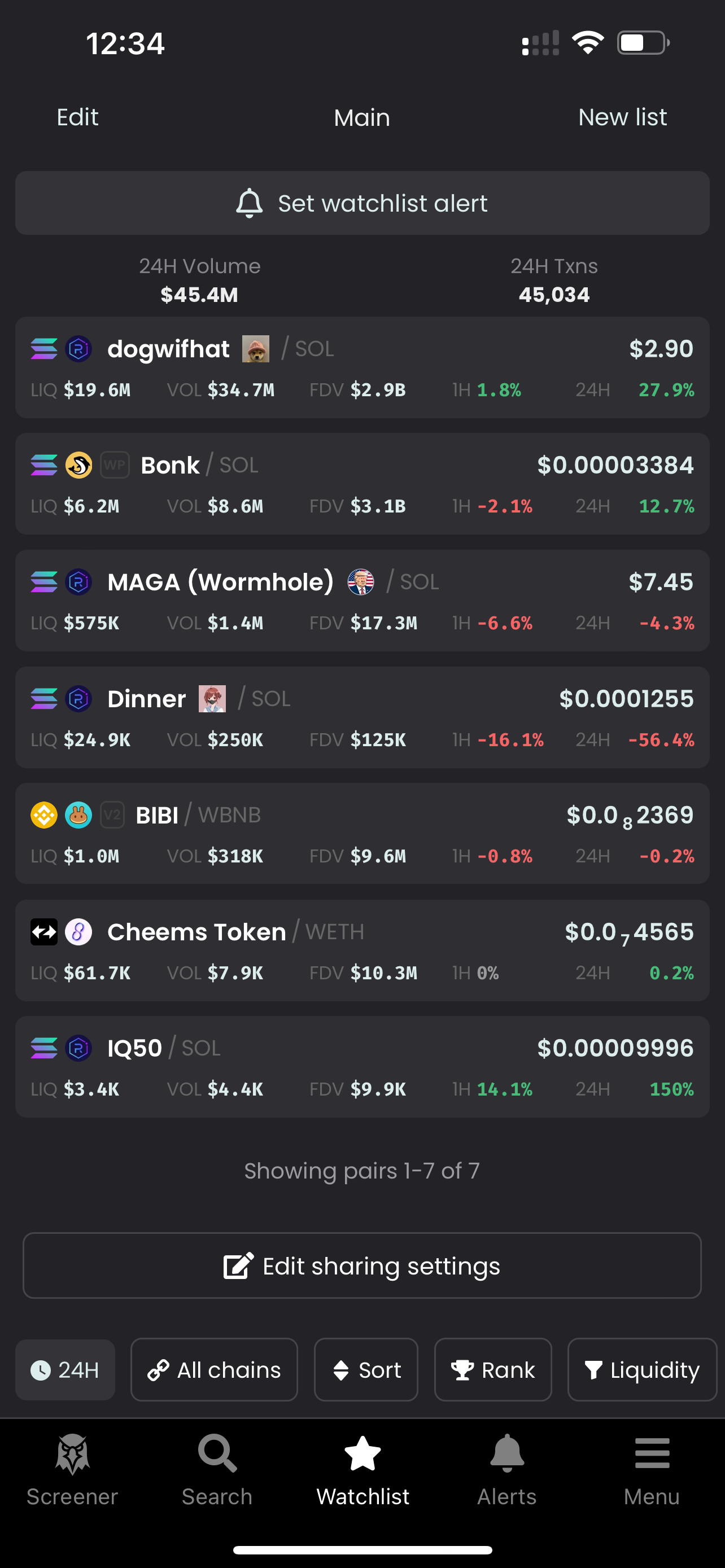Open the Dinner / SOL pair

362,717
